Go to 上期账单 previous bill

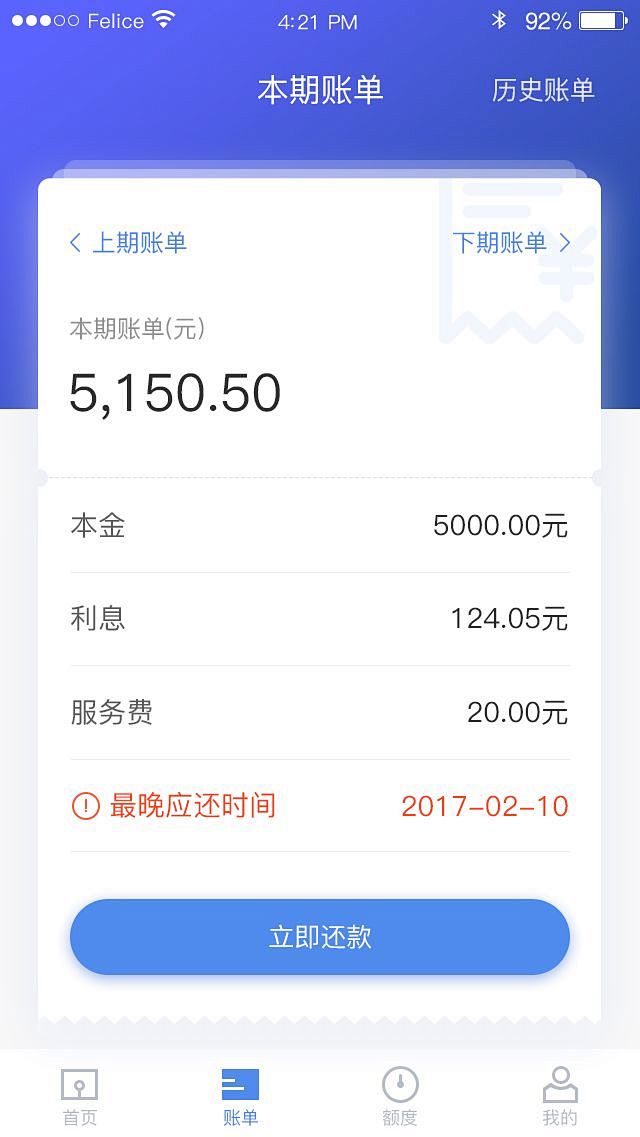[128, 243]
